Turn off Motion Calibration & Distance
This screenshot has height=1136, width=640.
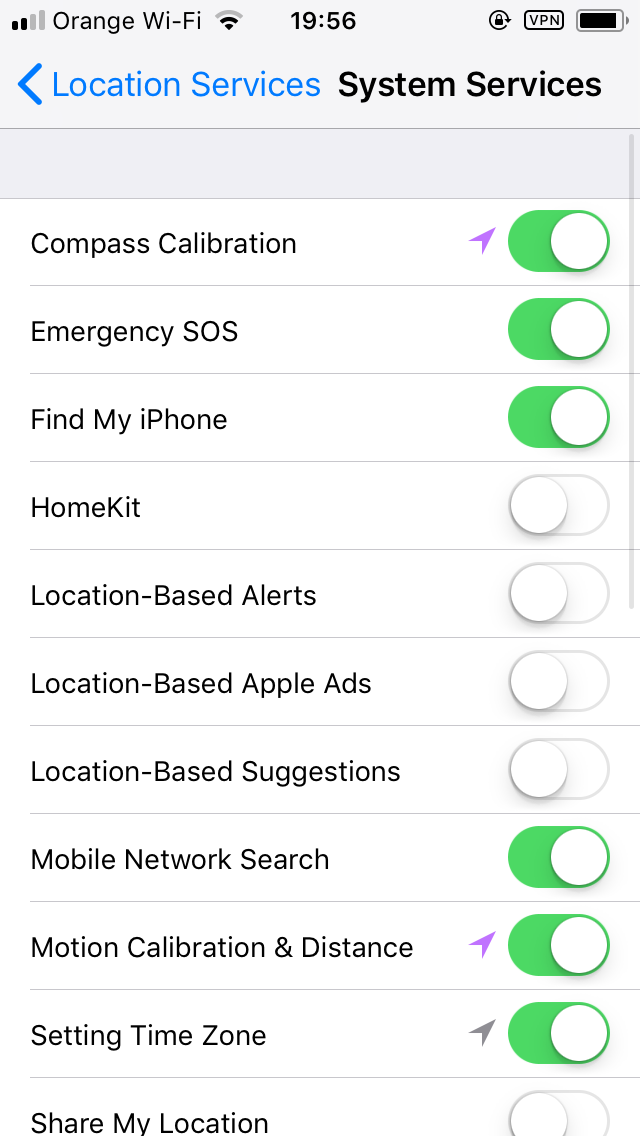tap(559, 946)
